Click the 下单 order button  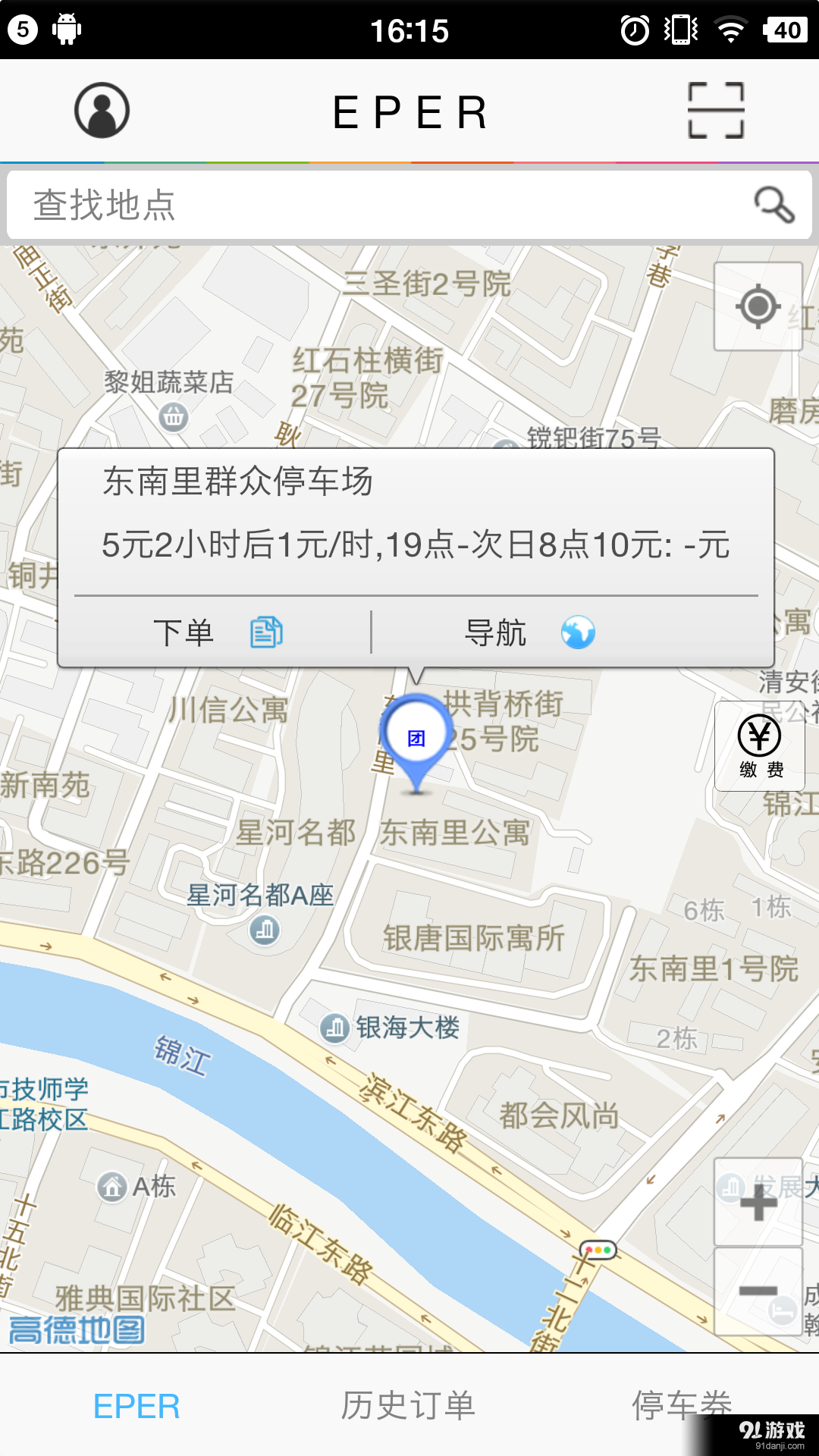184,631
